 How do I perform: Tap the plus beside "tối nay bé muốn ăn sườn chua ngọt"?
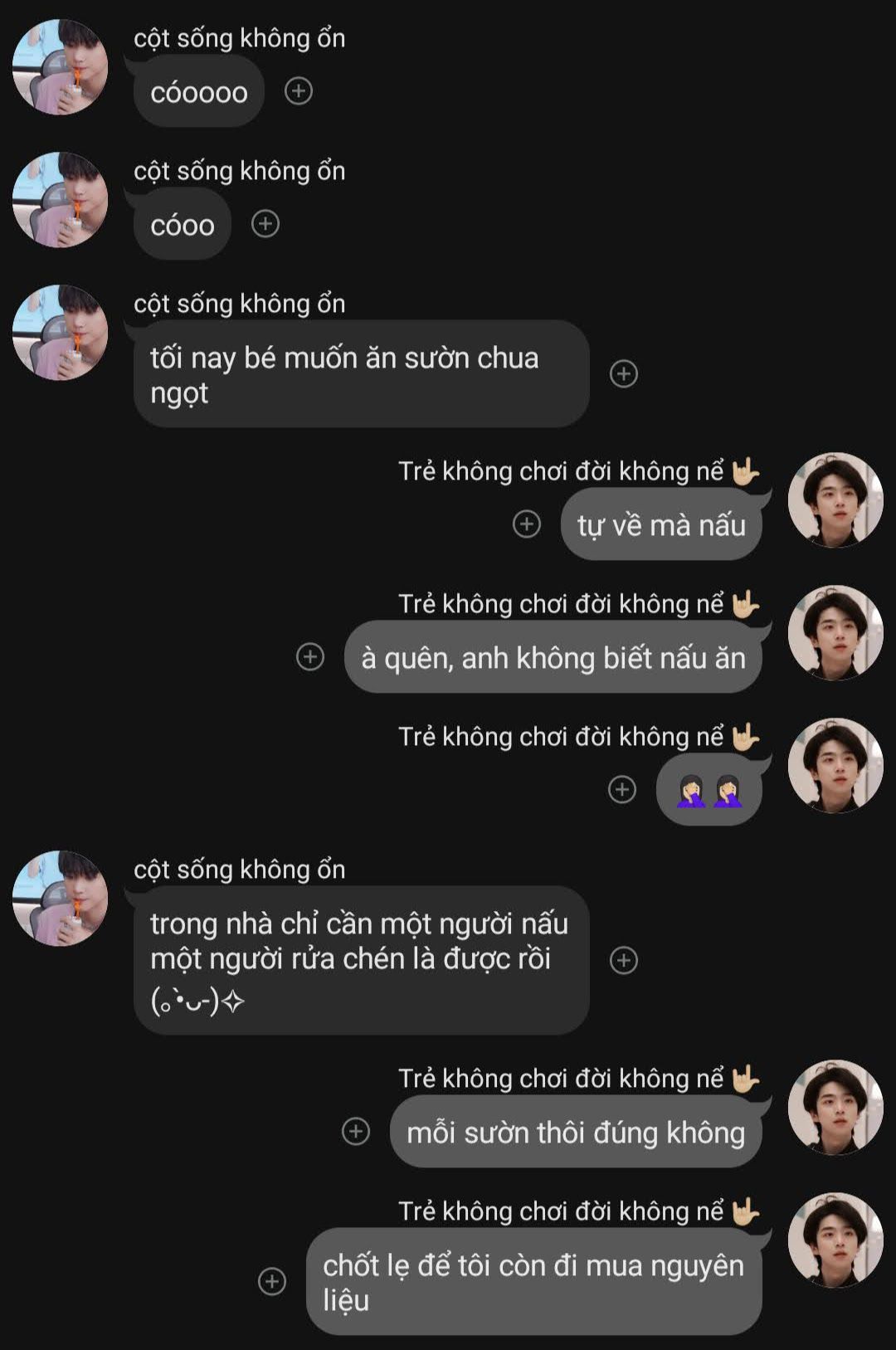624,373
